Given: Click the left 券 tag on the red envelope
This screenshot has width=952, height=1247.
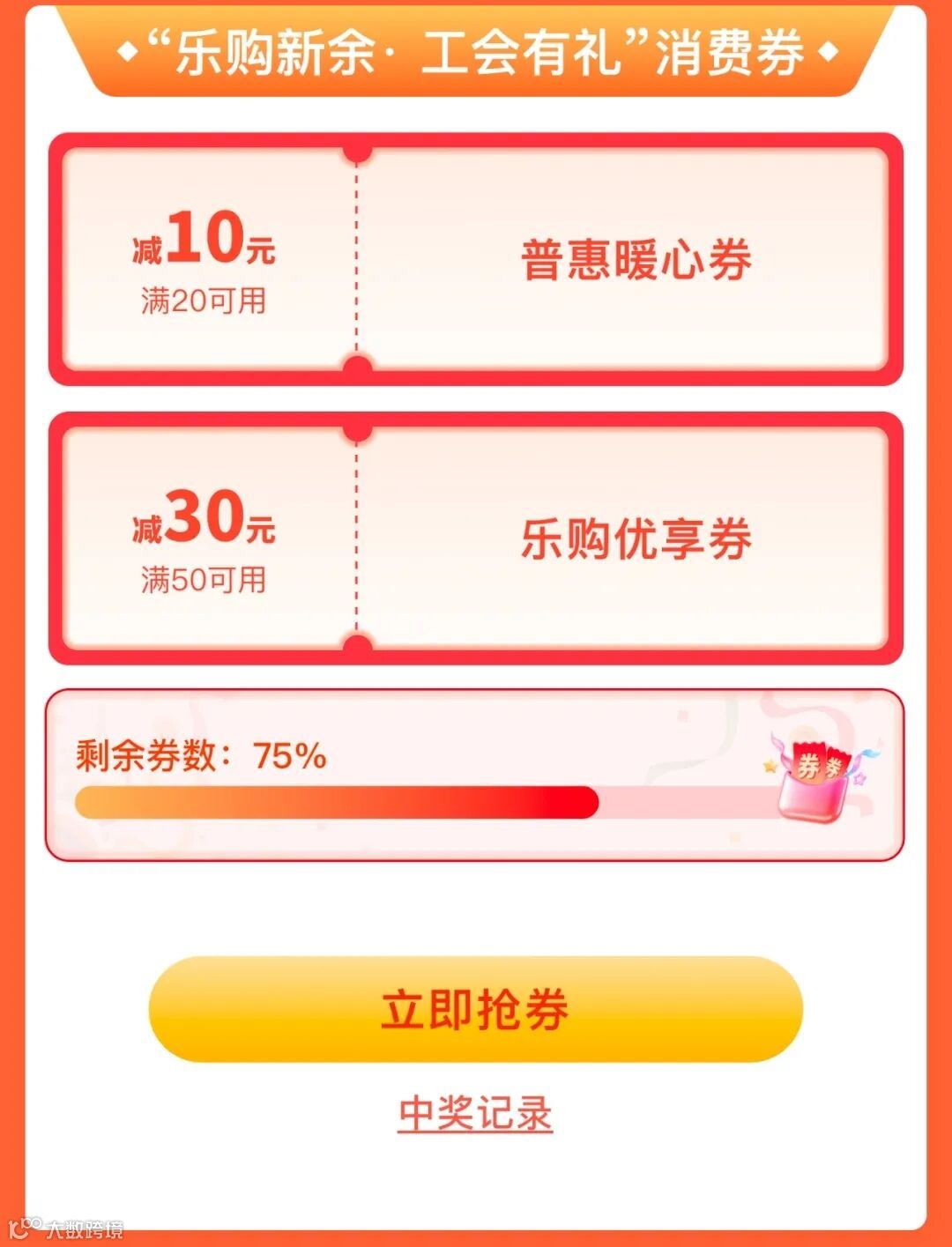Looking at the screenshot, I should pyautogui.click(x=810, y=765).
